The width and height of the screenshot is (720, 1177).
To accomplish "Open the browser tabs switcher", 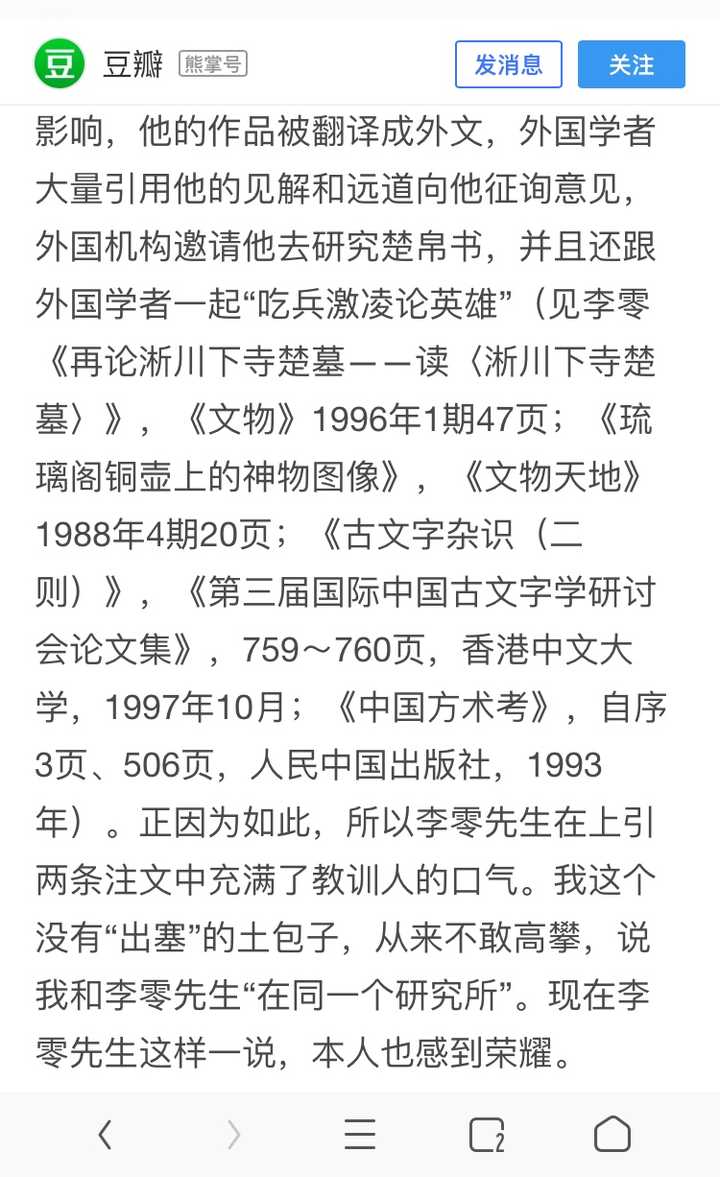I will coord(486,1135).
